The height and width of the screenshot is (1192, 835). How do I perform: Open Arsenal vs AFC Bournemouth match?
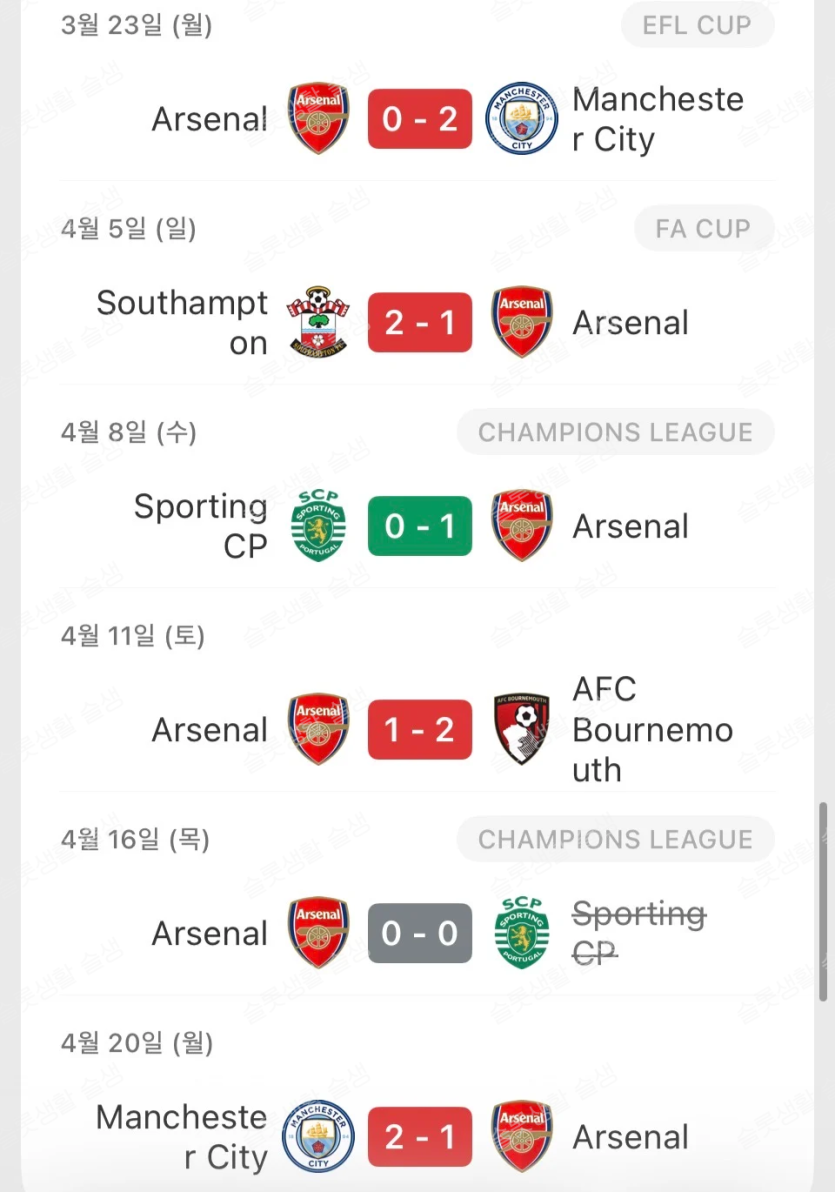coord(419,730)
